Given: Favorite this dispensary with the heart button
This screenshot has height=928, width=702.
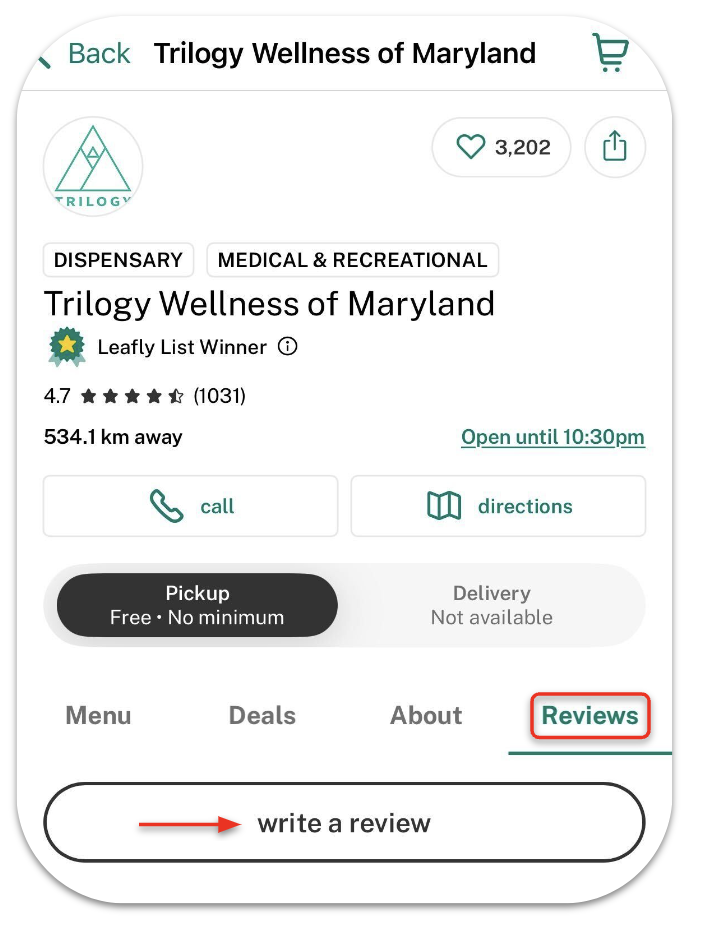Looking at the screenshot, I should [x=501, y=147].
